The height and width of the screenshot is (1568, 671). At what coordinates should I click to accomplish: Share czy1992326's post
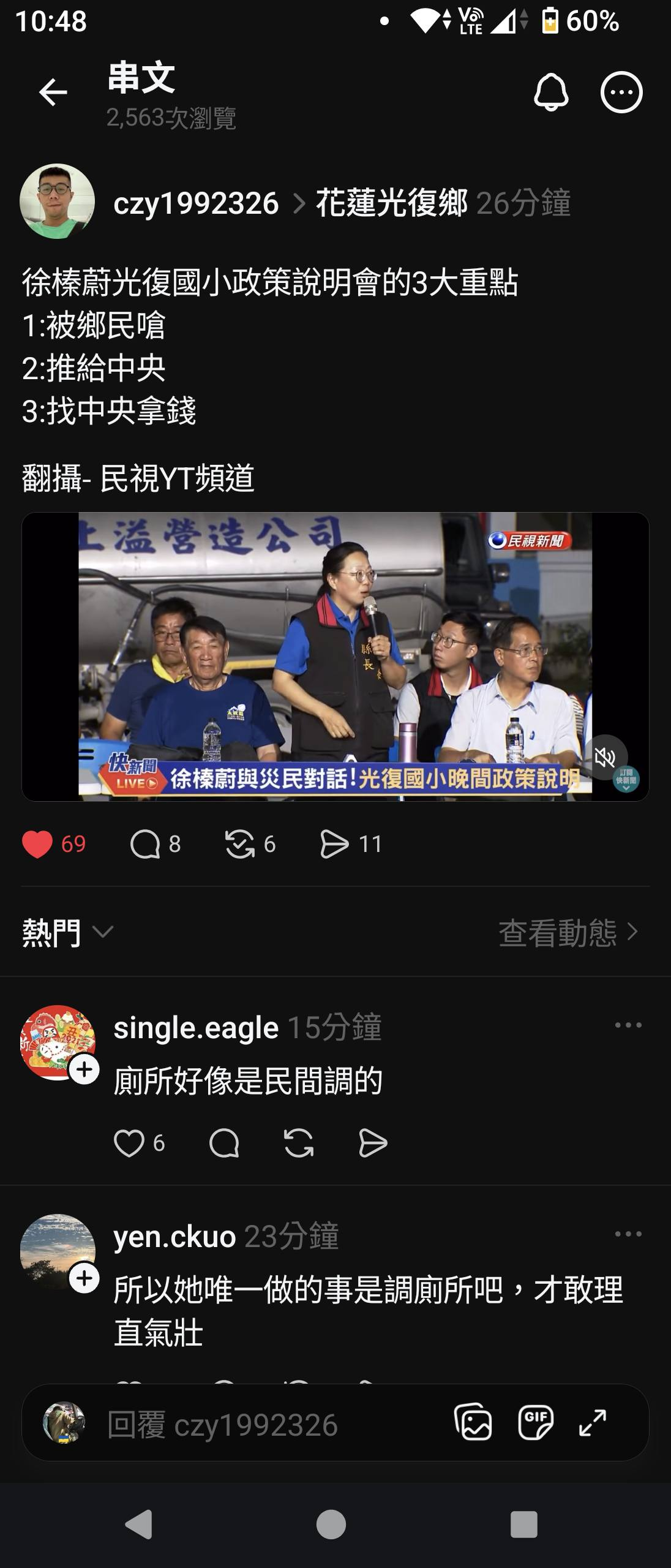pyautogui.click(x=334, y=844)
